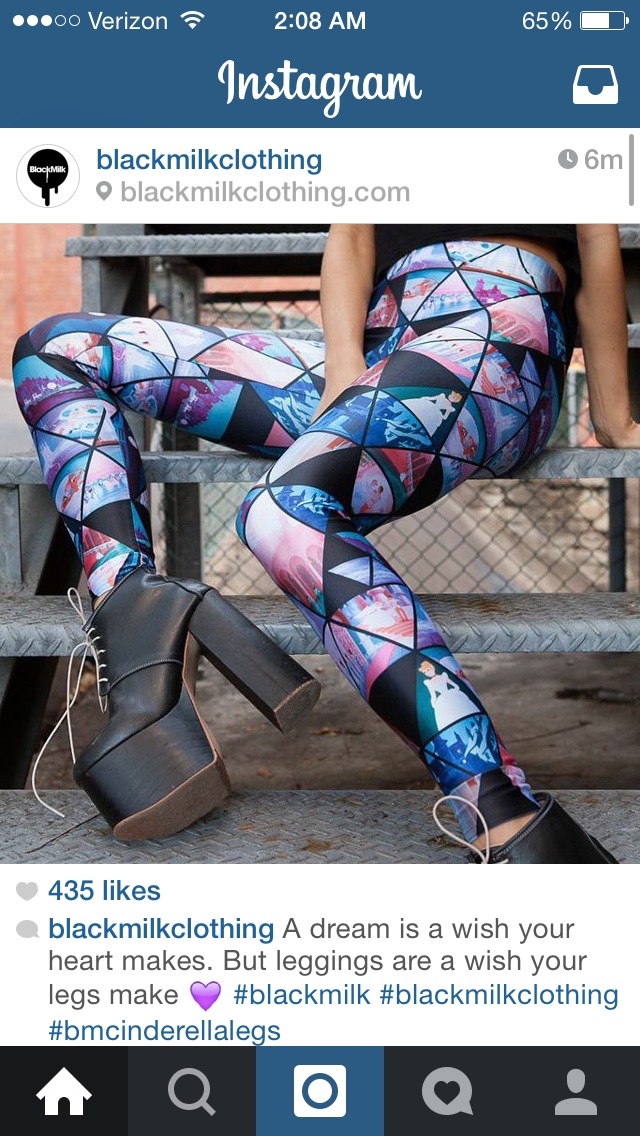Tap the blackmilkclothing username in header
Image resolution: width=640 pixels, height=1136 pixels.
coord(208,160)
